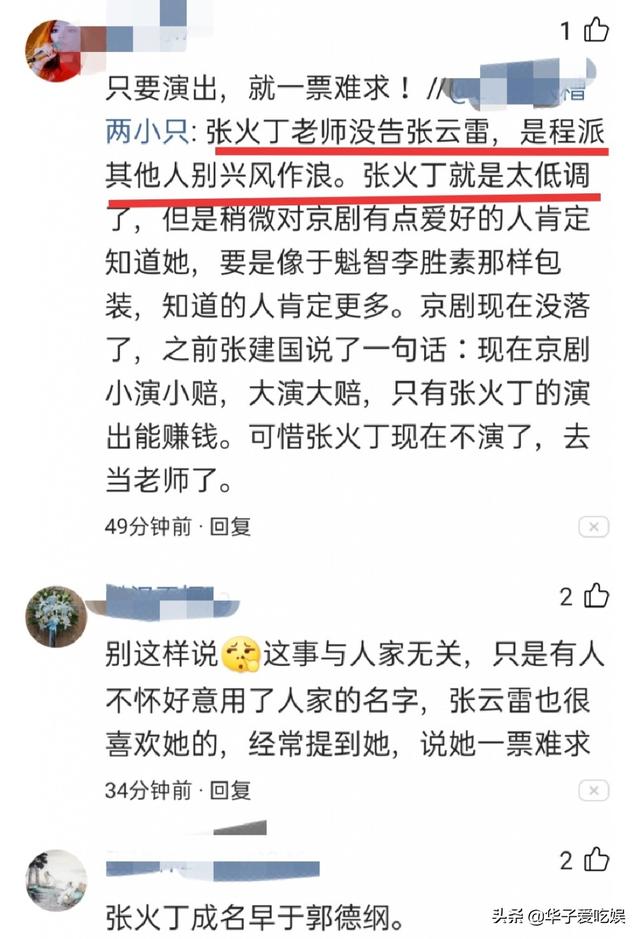Like the comment starting 别这样说
The width and height of the screenshot is (640, 939).
click(x=597, y=597)
